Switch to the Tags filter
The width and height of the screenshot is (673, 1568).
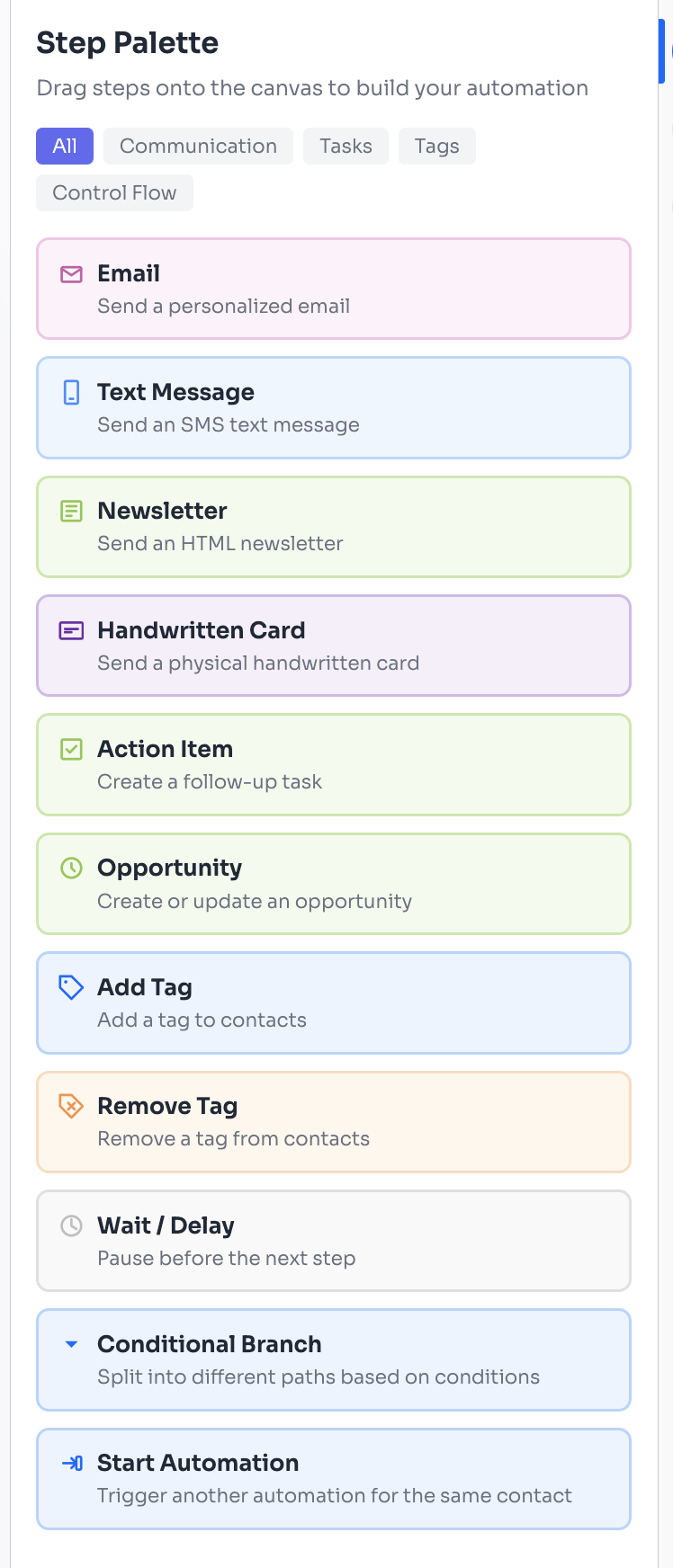[436, 146]
